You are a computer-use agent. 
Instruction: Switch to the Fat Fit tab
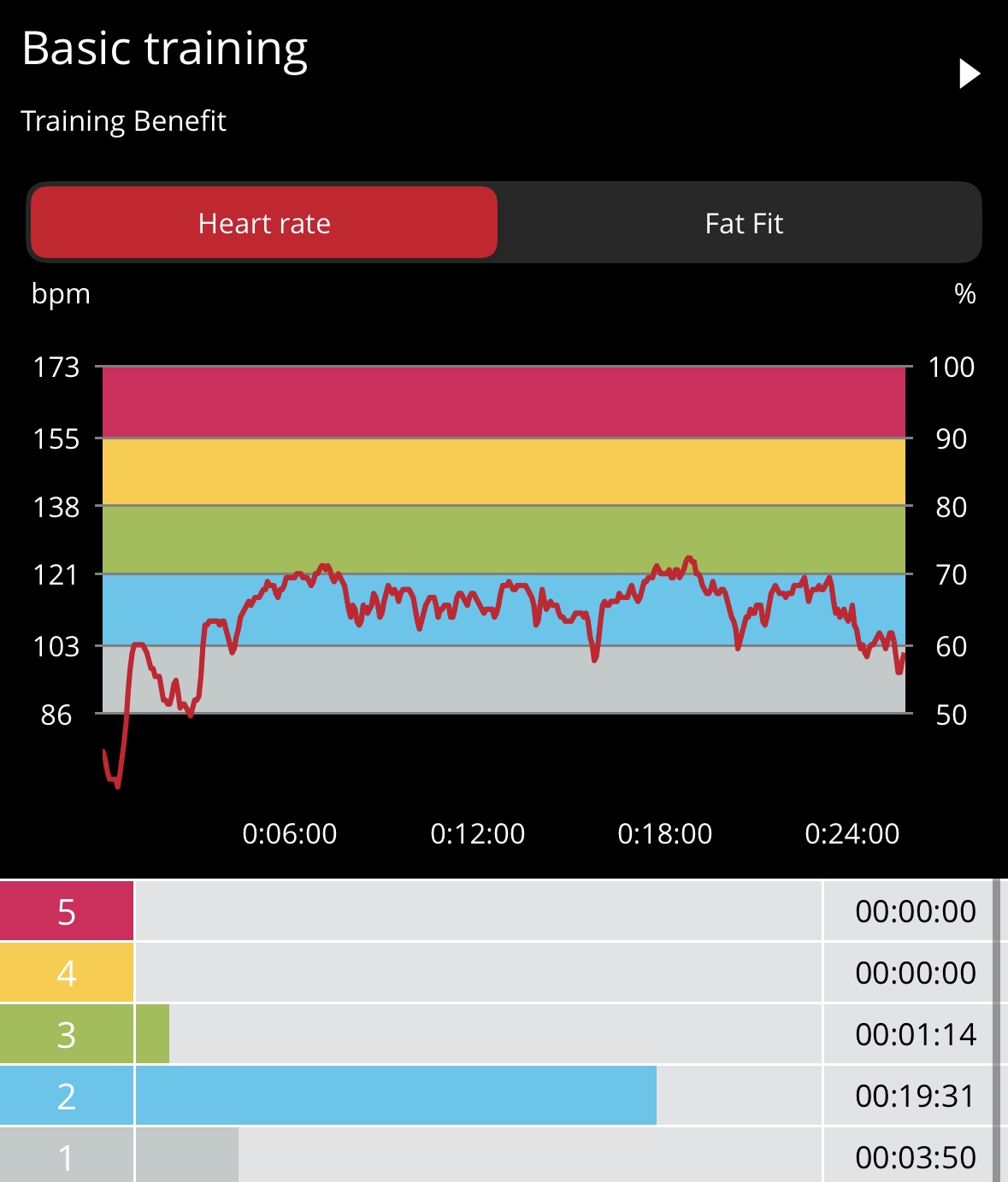[x=743, y=223]
